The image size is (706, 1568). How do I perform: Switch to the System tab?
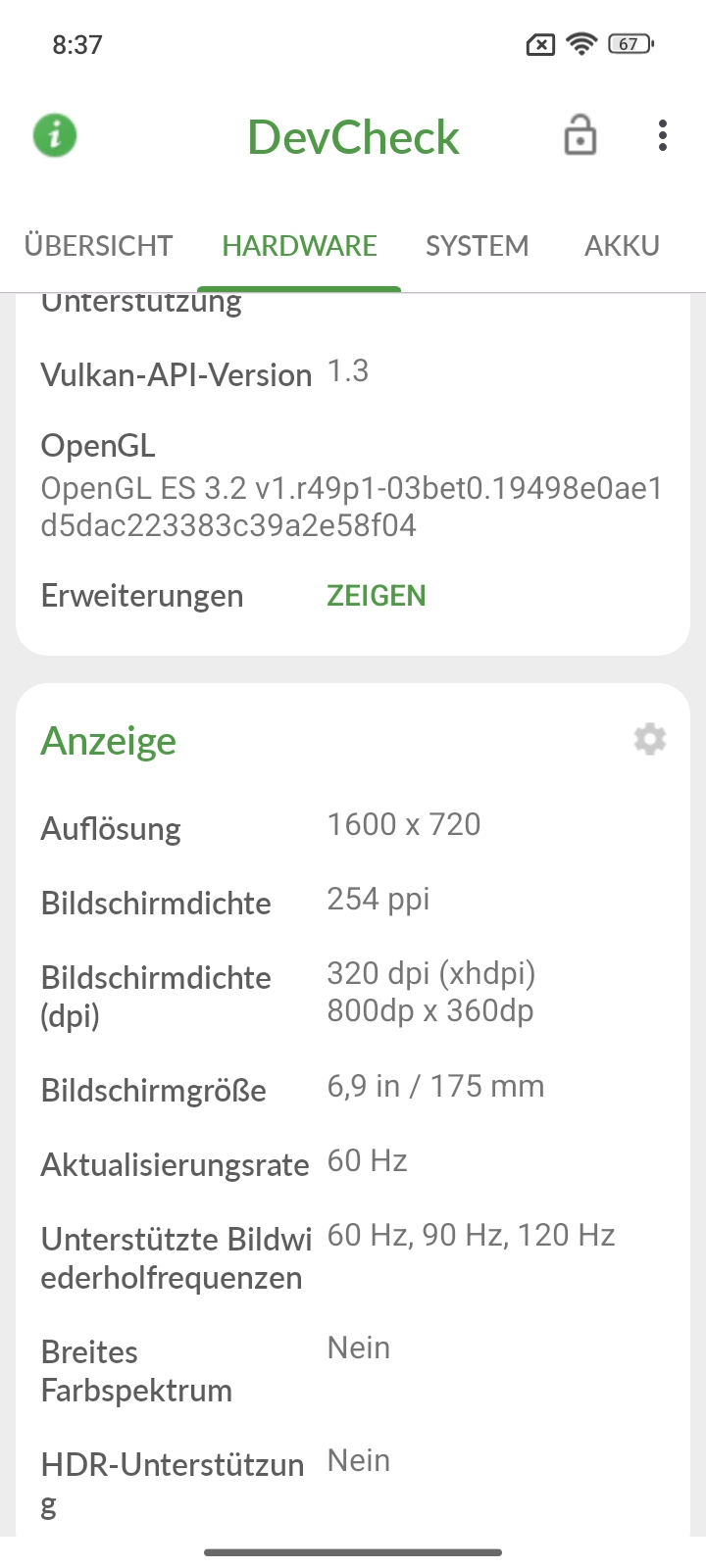click(x=477, y=245)
